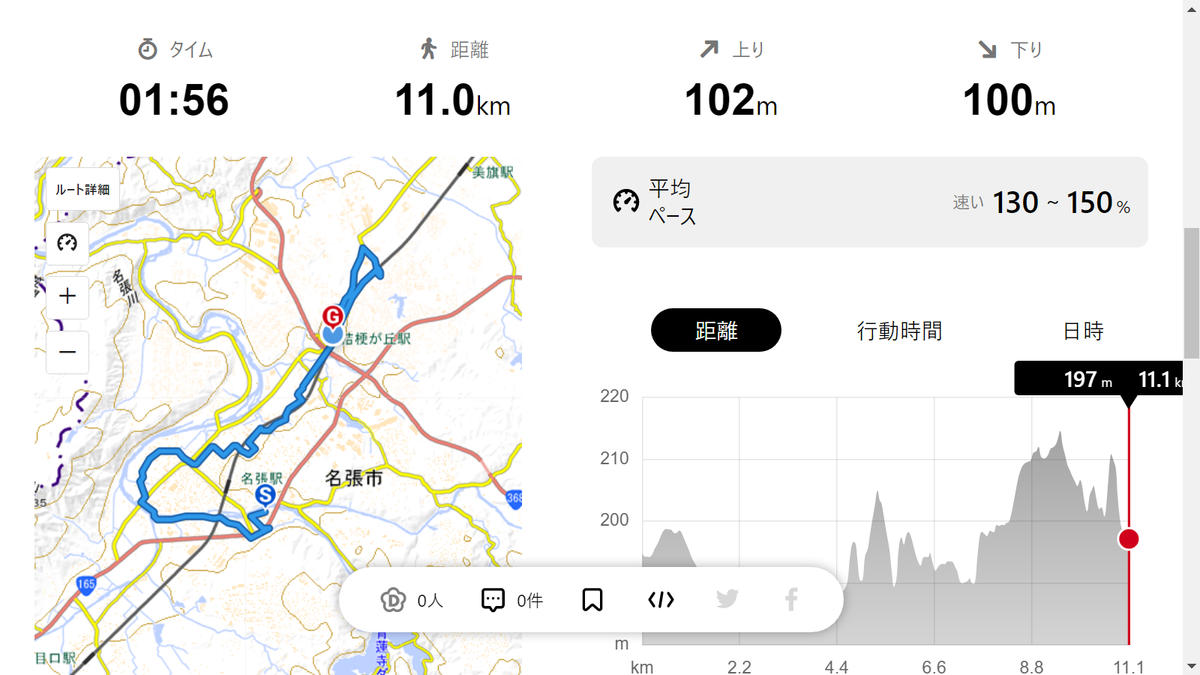Give a DOMO reaction showing 0人
The height and width of the screenshot is (675, 1200).
point(411,600)
